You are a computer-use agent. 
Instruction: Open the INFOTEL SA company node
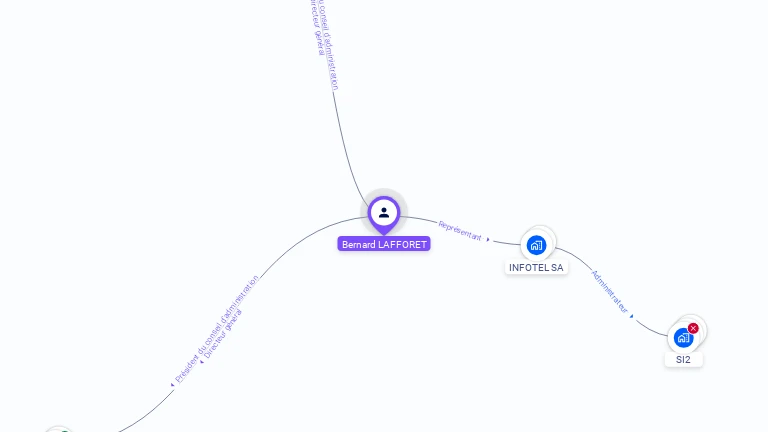point(536,245)
